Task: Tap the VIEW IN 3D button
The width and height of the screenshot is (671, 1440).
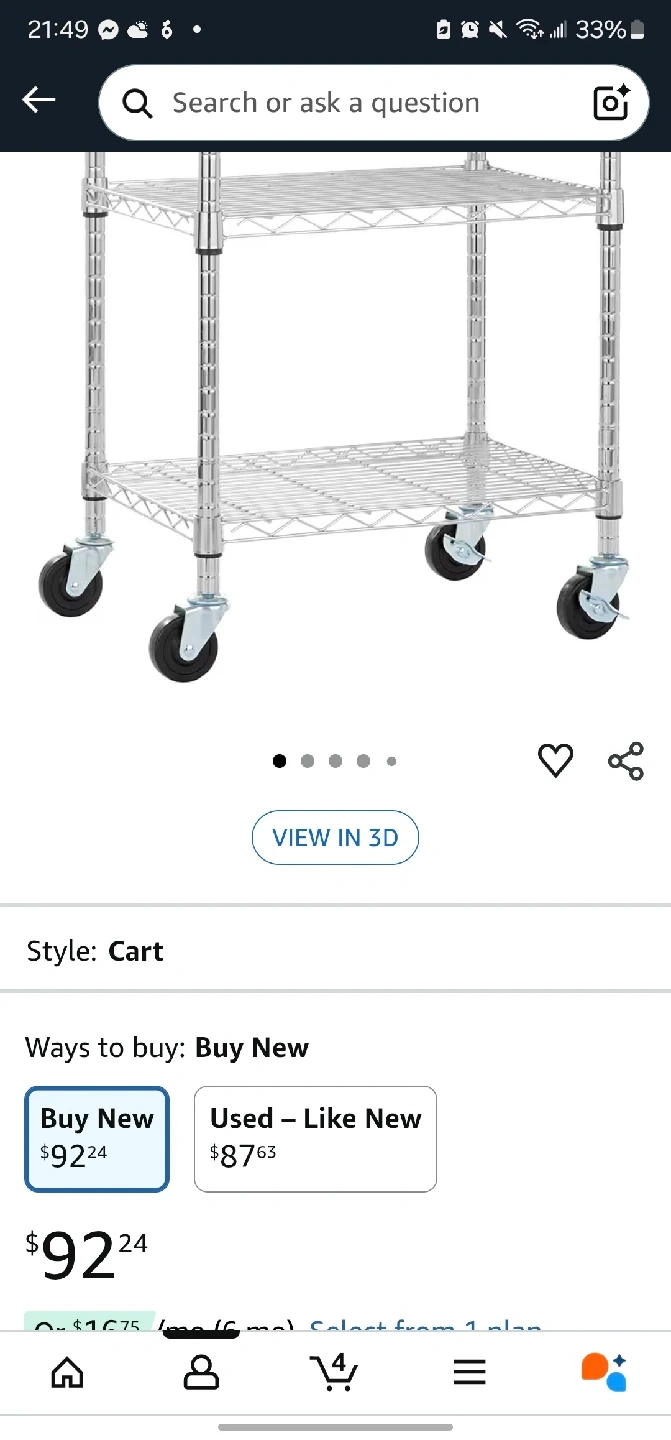Action: tap(335, 838)
